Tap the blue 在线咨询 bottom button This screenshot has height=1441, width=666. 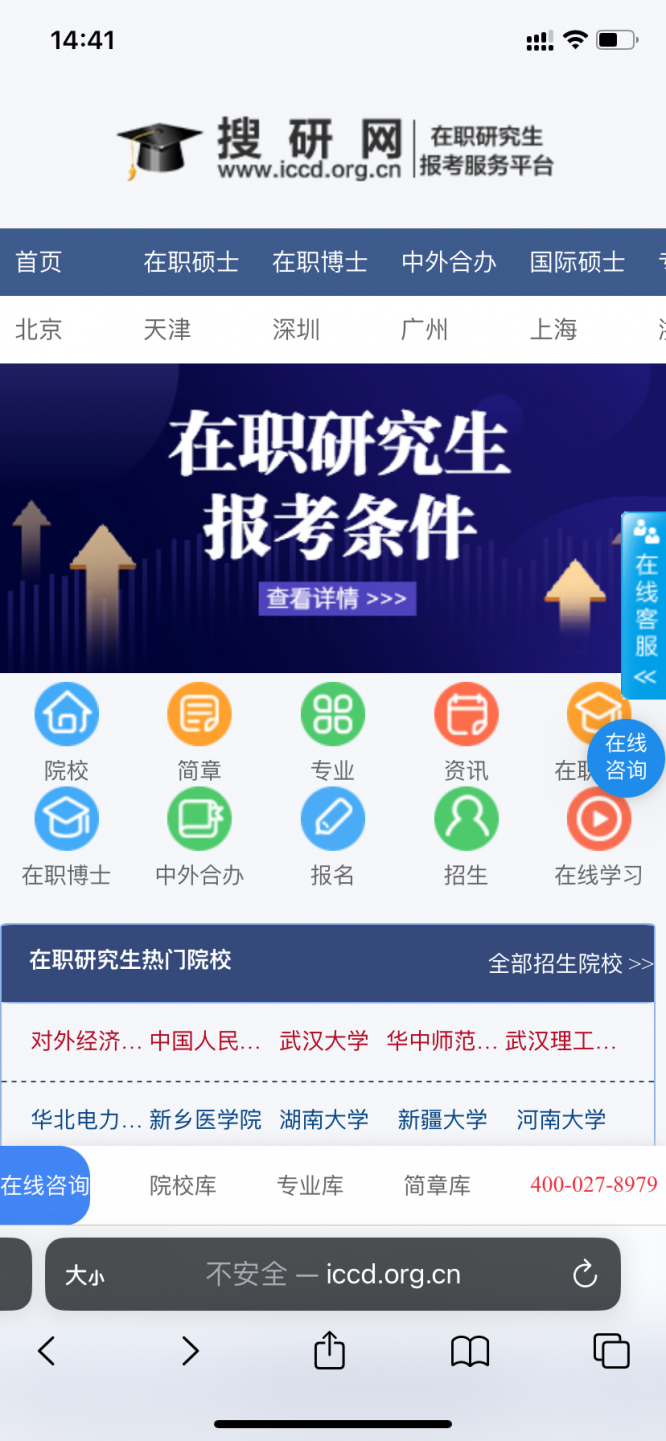44,1186
